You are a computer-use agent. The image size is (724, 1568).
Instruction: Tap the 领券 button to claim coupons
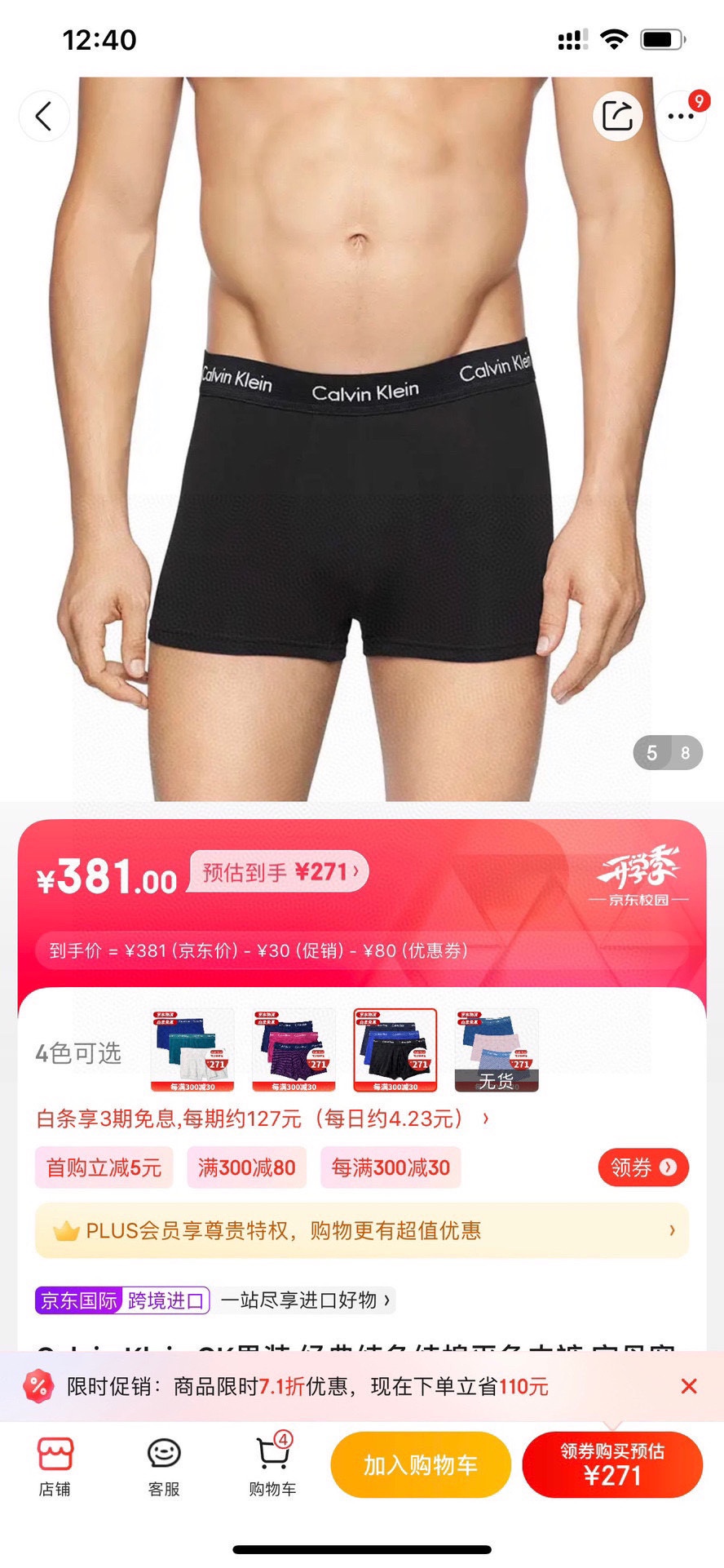tap(643, 1167)
